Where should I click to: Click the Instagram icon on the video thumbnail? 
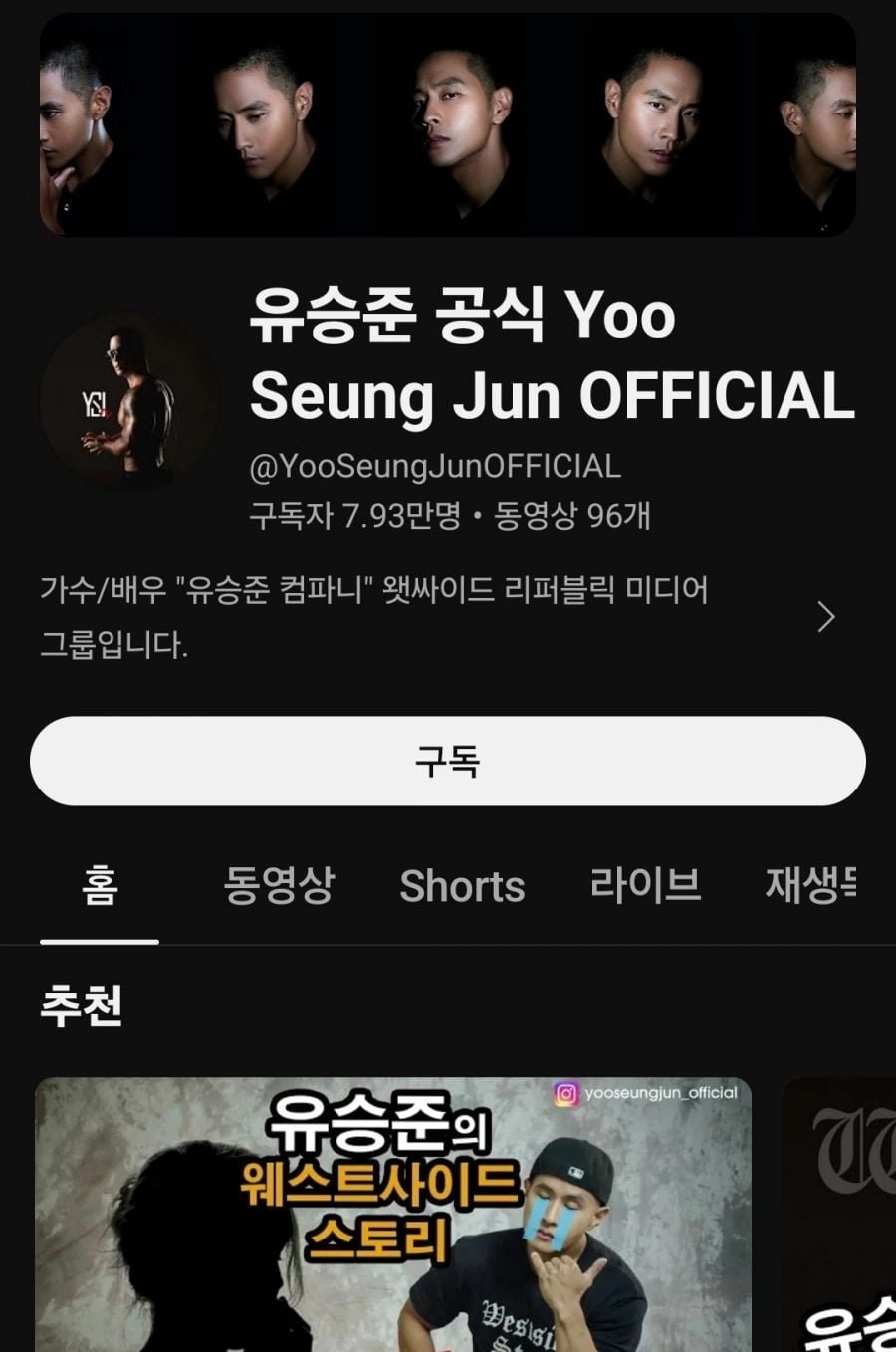coord(567,1096)
